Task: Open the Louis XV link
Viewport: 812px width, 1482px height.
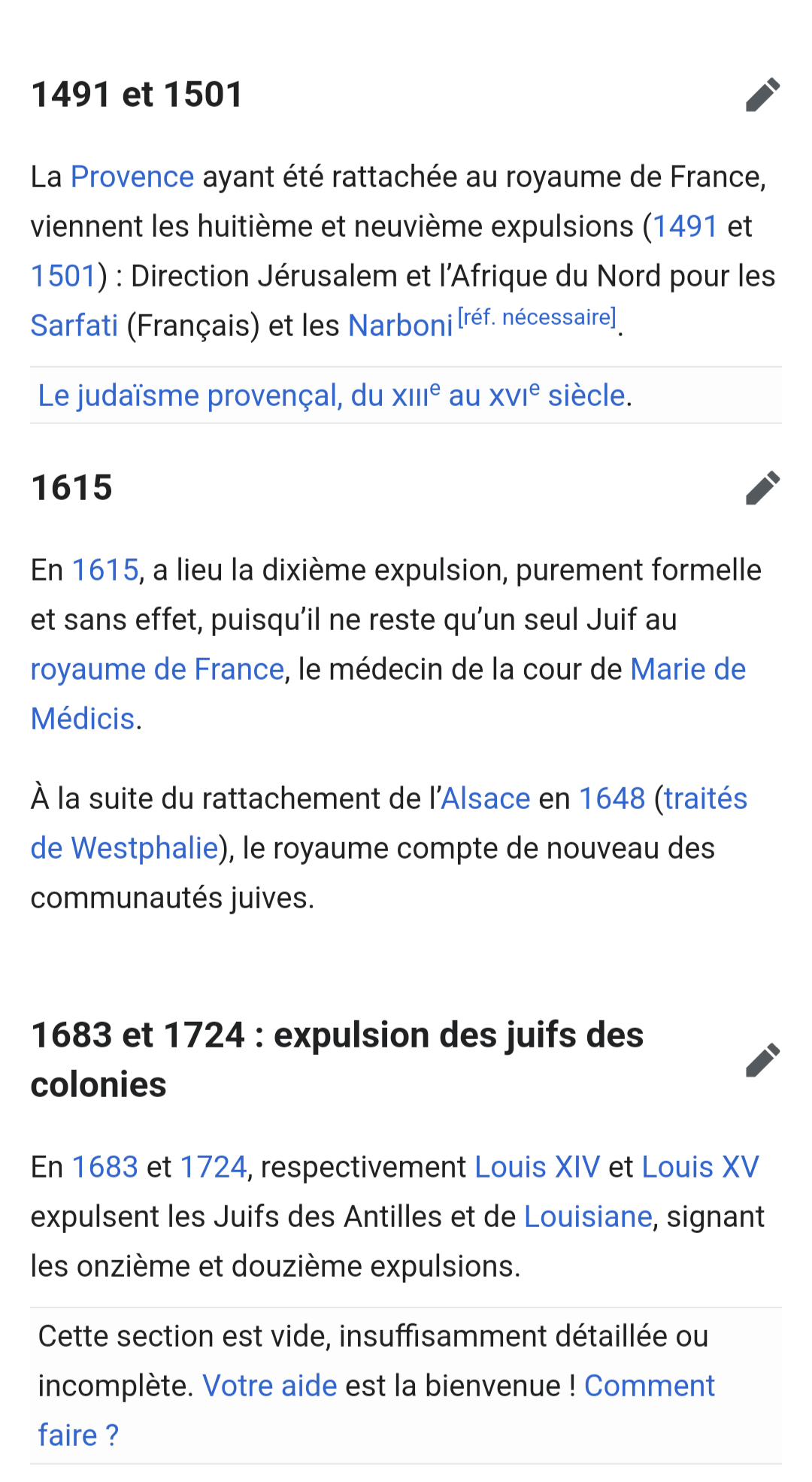Action: 700,1168
